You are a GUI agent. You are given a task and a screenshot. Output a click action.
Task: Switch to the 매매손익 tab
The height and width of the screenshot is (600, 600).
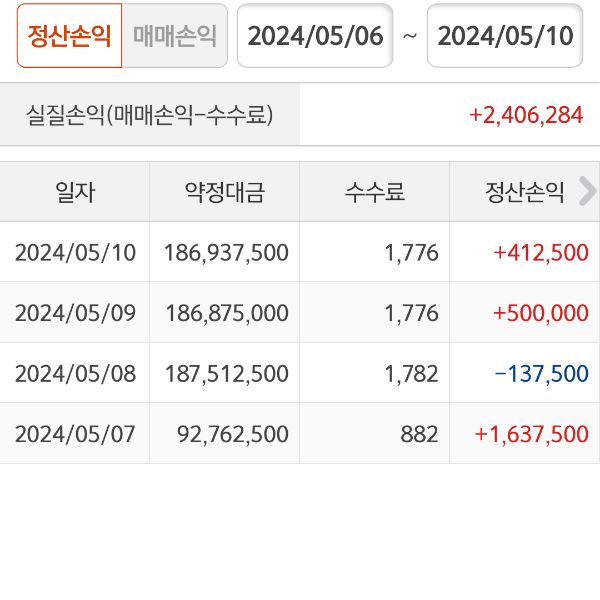pos(175,36)
